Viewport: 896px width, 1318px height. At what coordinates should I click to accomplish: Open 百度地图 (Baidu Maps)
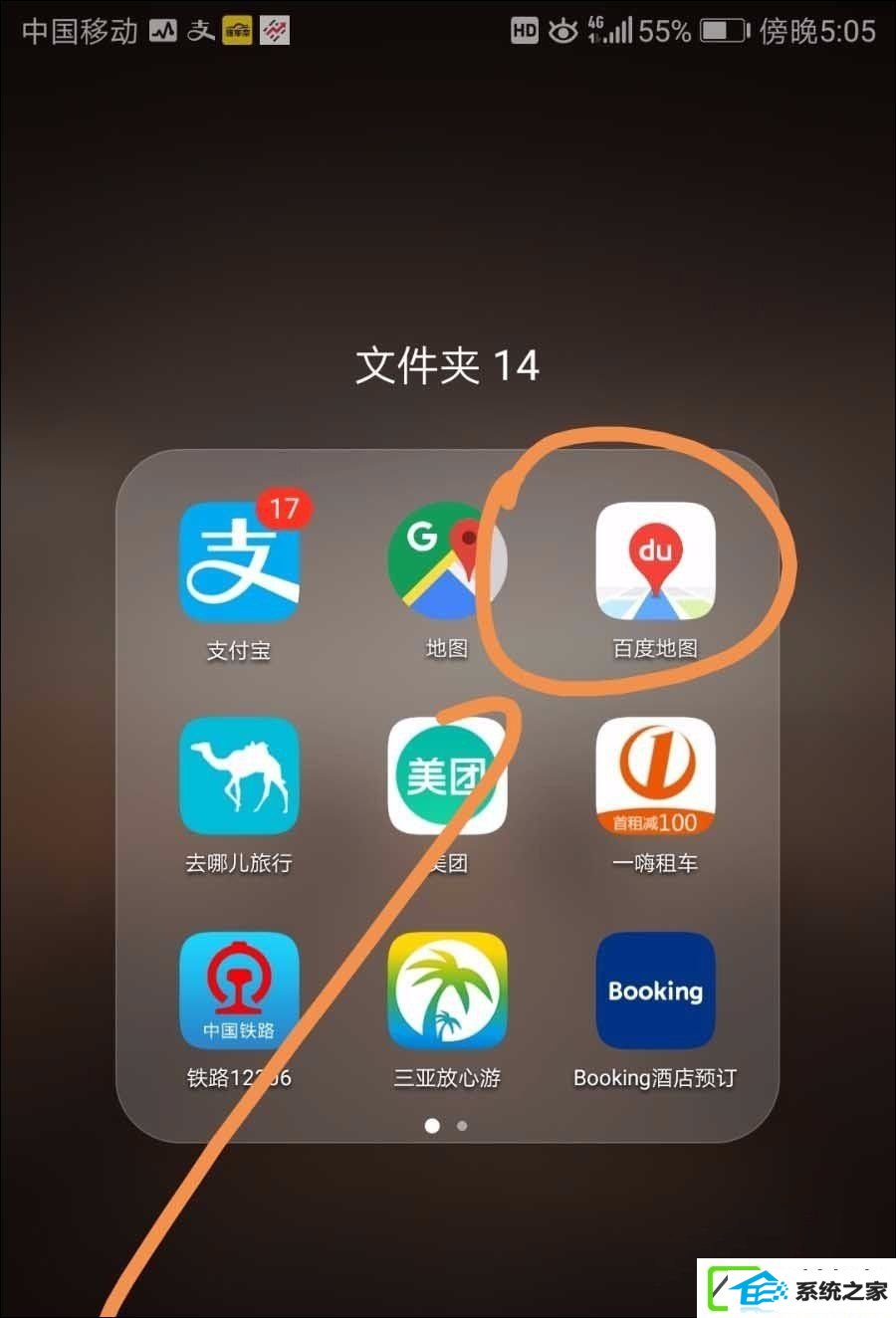click(x=655, y=560)
